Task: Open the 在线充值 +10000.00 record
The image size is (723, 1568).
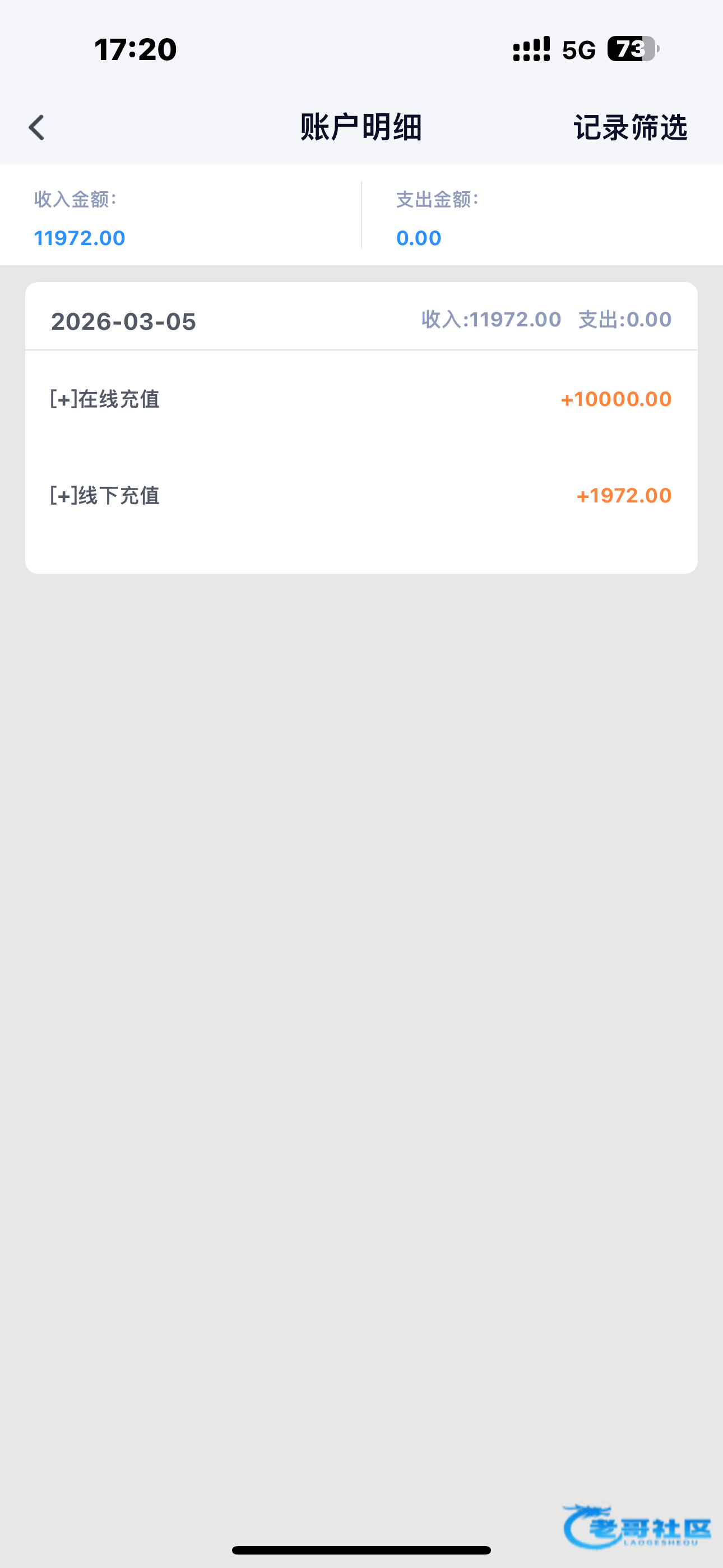Action: (x=361, y=399)
